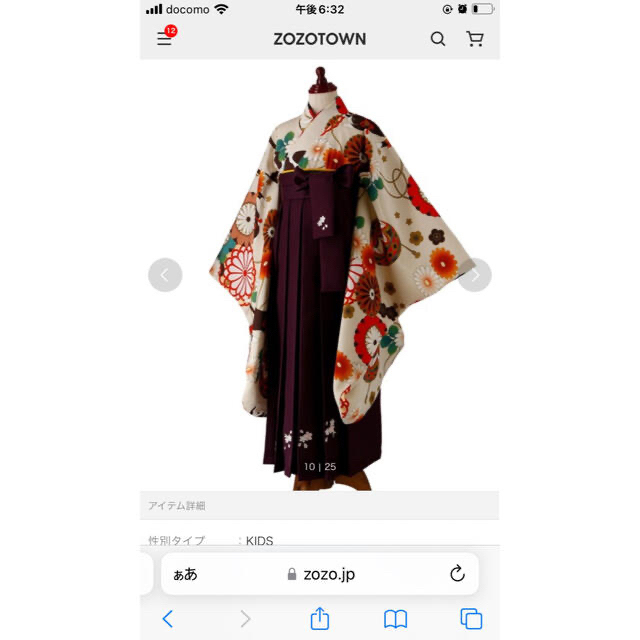
Task: Tap the zozo.jp address bar
Action: (x=320, y=574)
